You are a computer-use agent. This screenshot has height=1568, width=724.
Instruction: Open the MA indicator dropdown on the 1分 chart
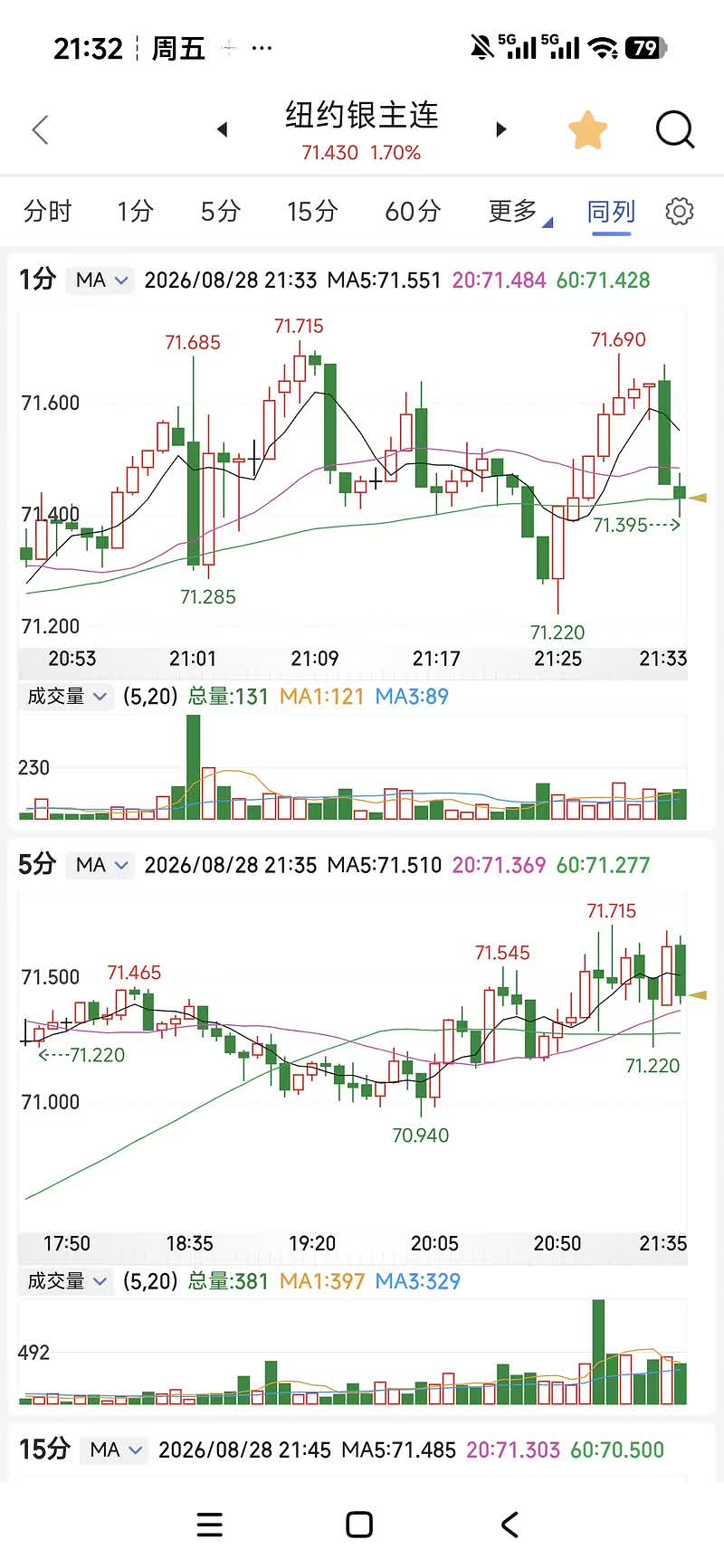coord(100,280)
